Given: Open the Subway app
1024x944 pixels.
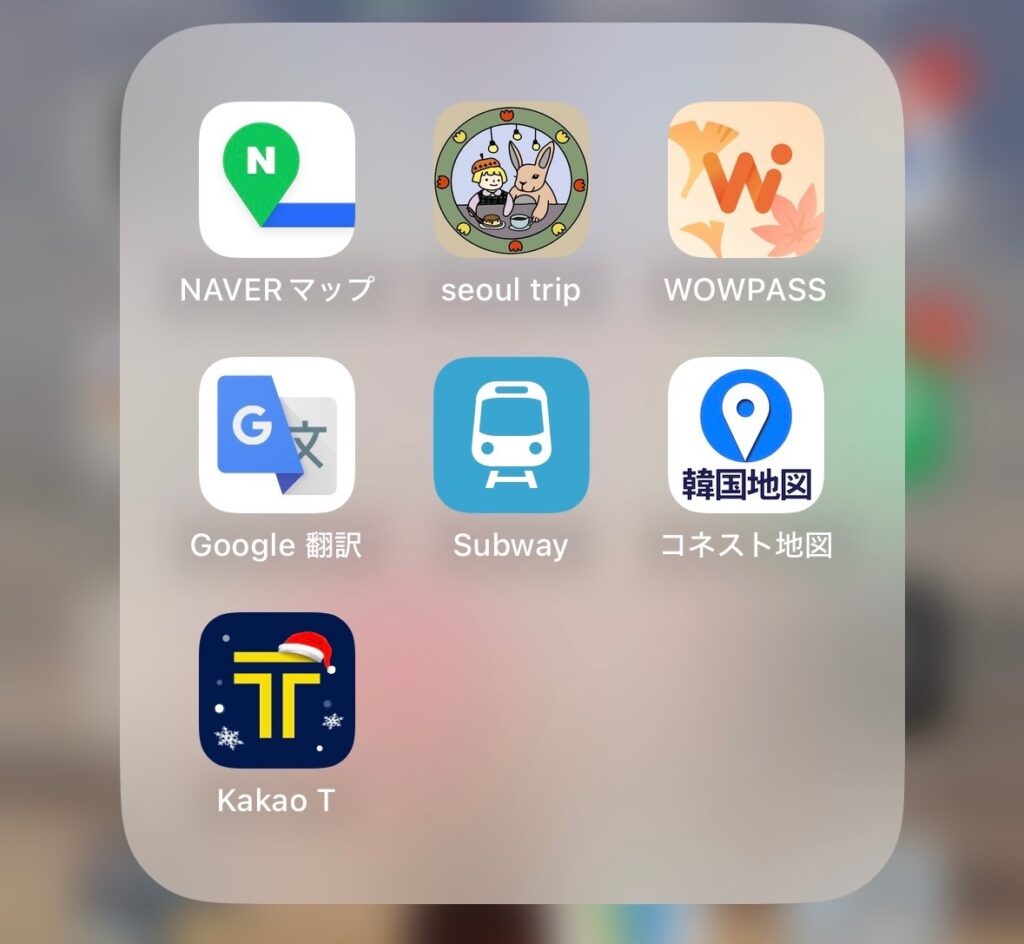Looking at the screenshot, I should click(x=511, y=435).
